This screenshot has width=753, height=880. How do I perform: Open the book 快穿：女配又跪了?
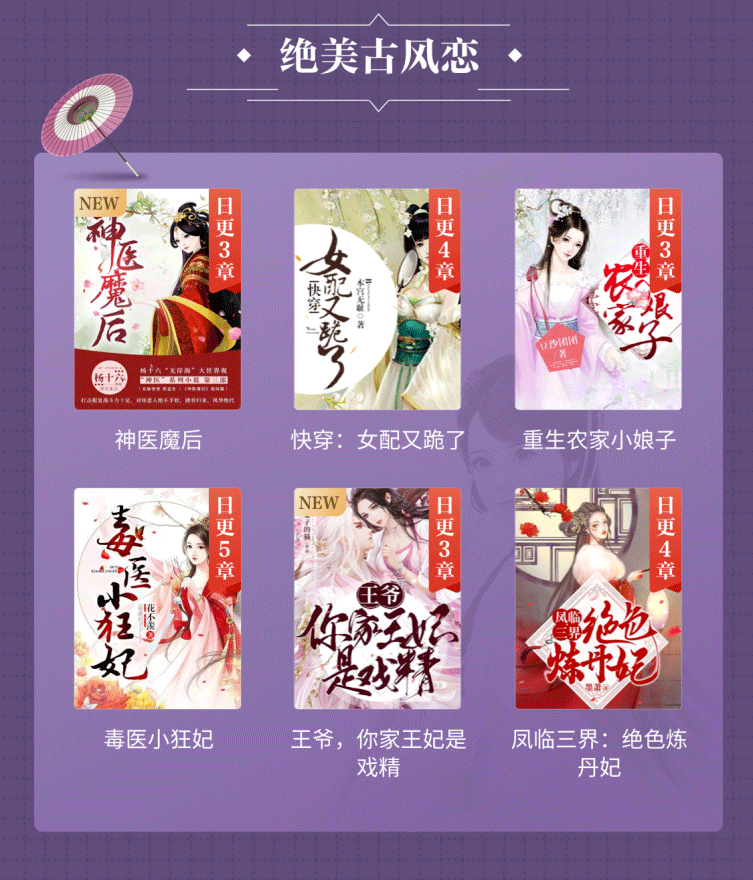click(x=377, y=299)
